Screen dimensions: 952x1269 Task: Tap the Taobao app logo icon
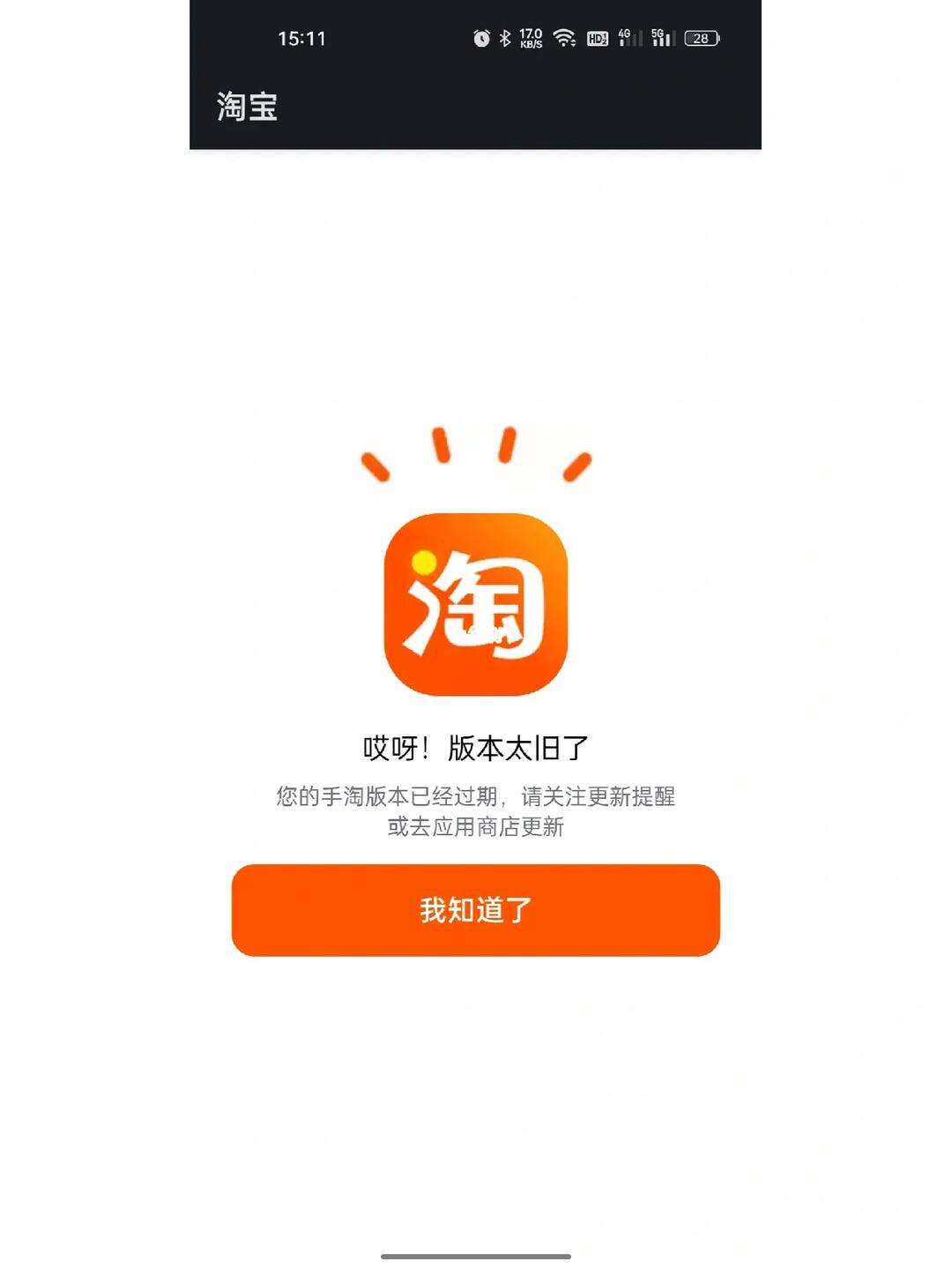point(476,604)
